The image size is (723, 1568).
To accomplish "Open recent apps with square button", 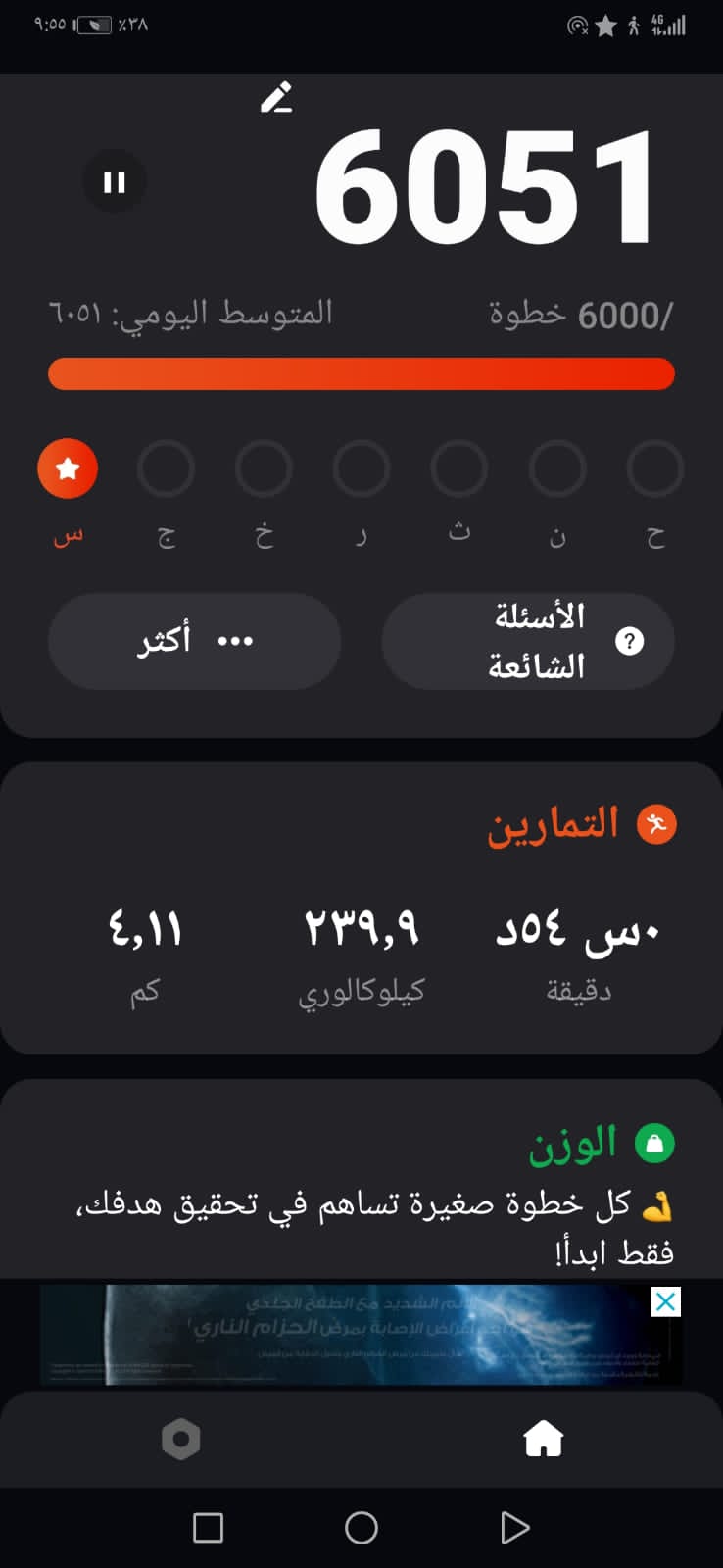I will coord(208,1527).
